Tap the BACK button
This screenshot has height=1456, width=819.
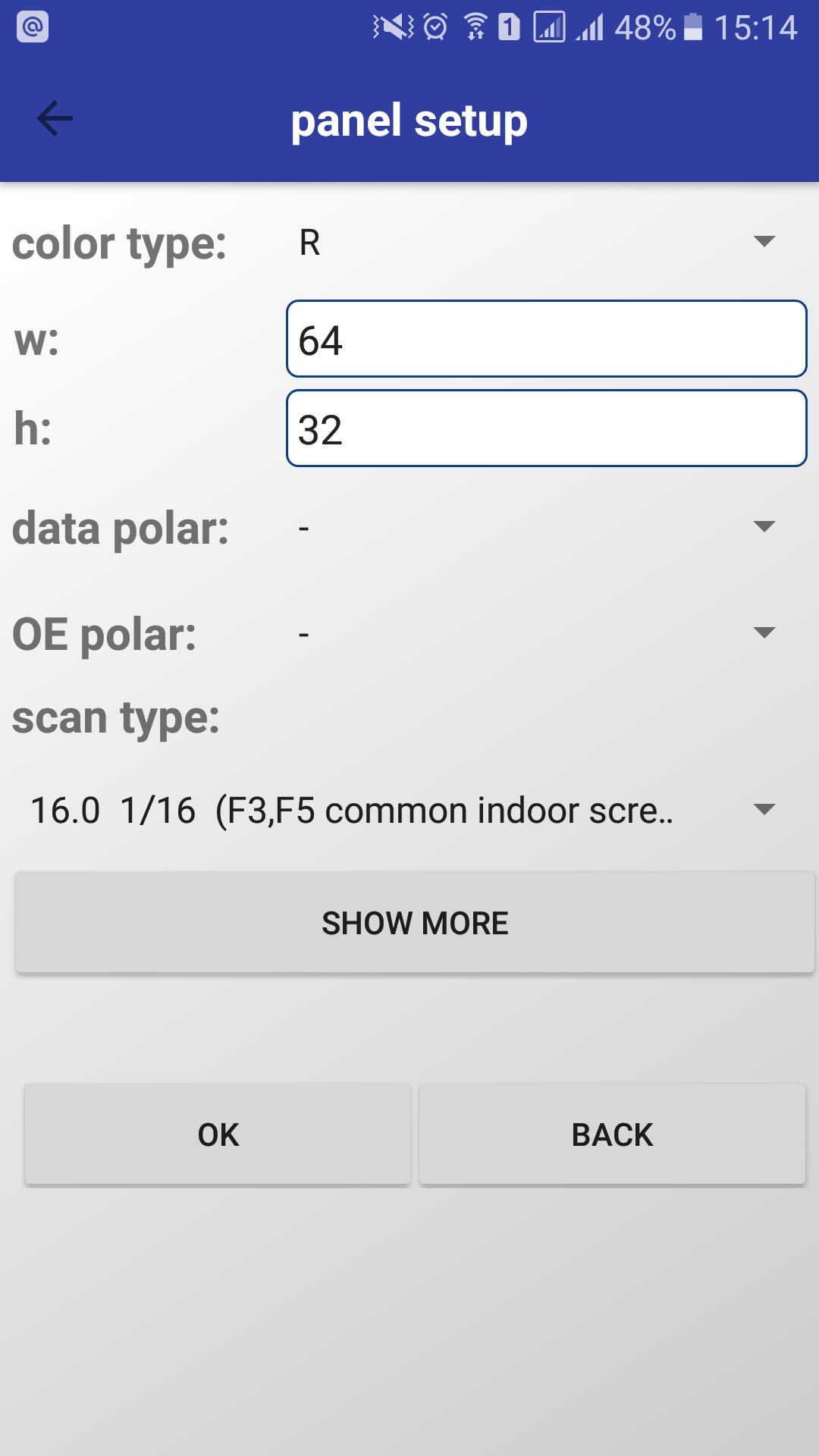[x=612, y=1134]
